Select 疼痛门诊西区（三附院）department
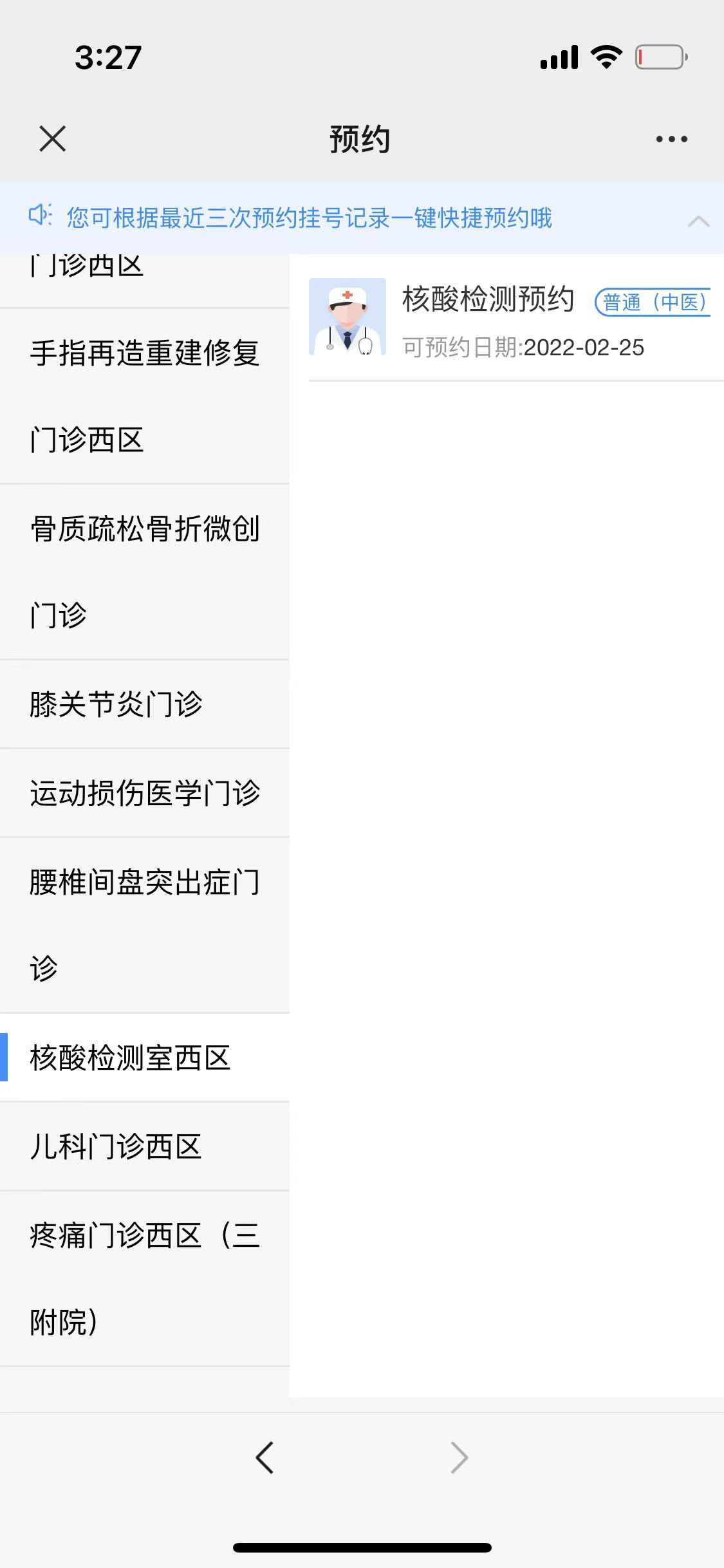The image size is (724, 1568). [x=144, y=1278]
